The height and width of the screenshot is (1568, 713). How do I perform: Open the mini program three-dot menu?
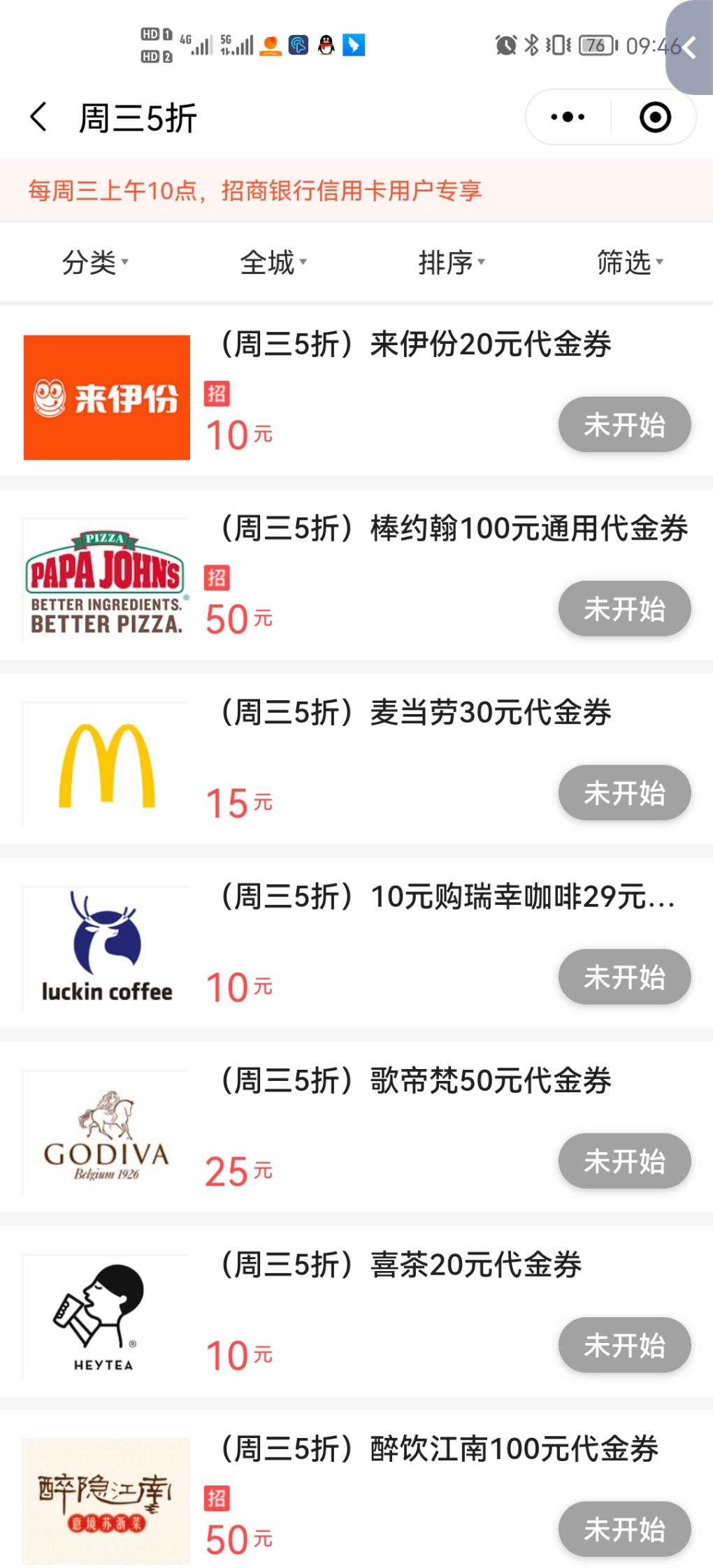click(568, 117)
